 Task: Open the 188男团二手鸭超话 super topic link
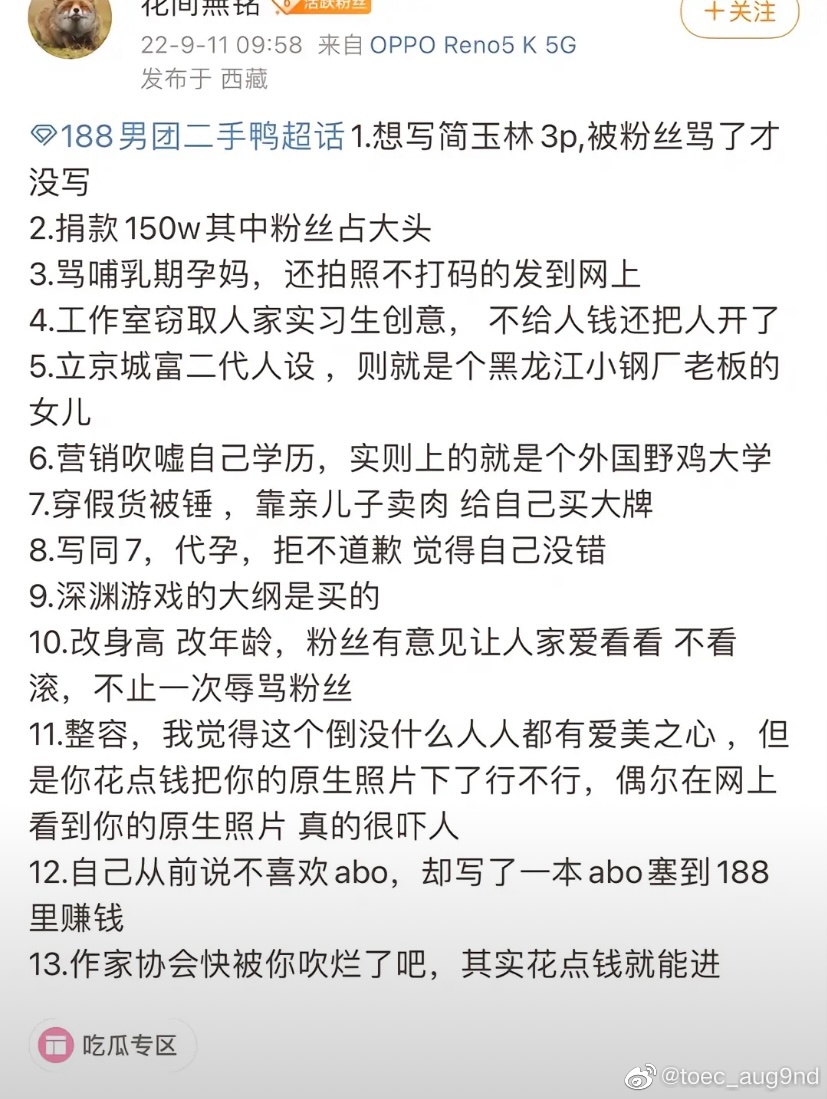[x=189, y=134]
